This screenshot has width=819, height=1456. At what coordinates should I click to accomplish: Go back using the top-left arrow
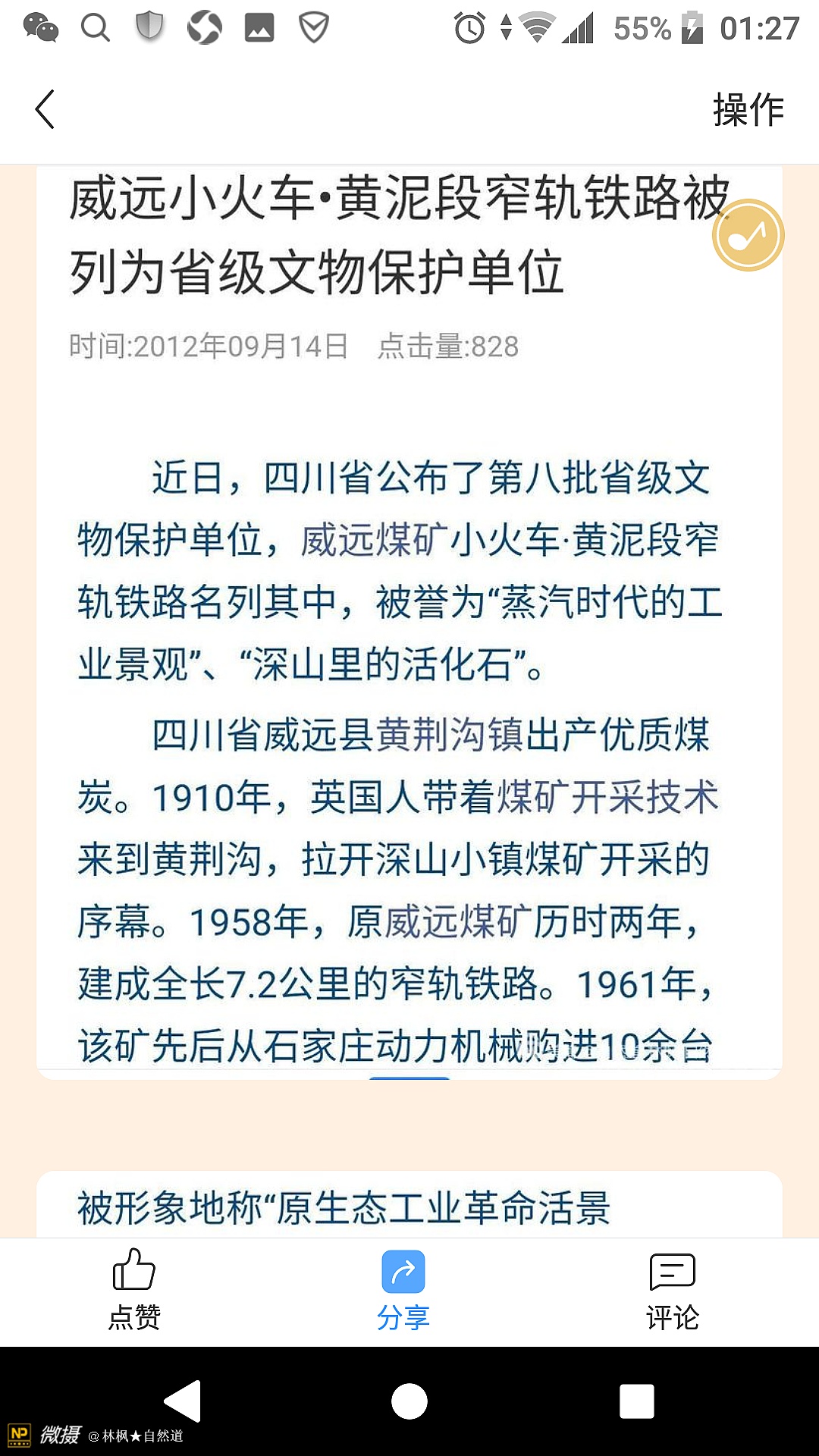click(45, 109)
